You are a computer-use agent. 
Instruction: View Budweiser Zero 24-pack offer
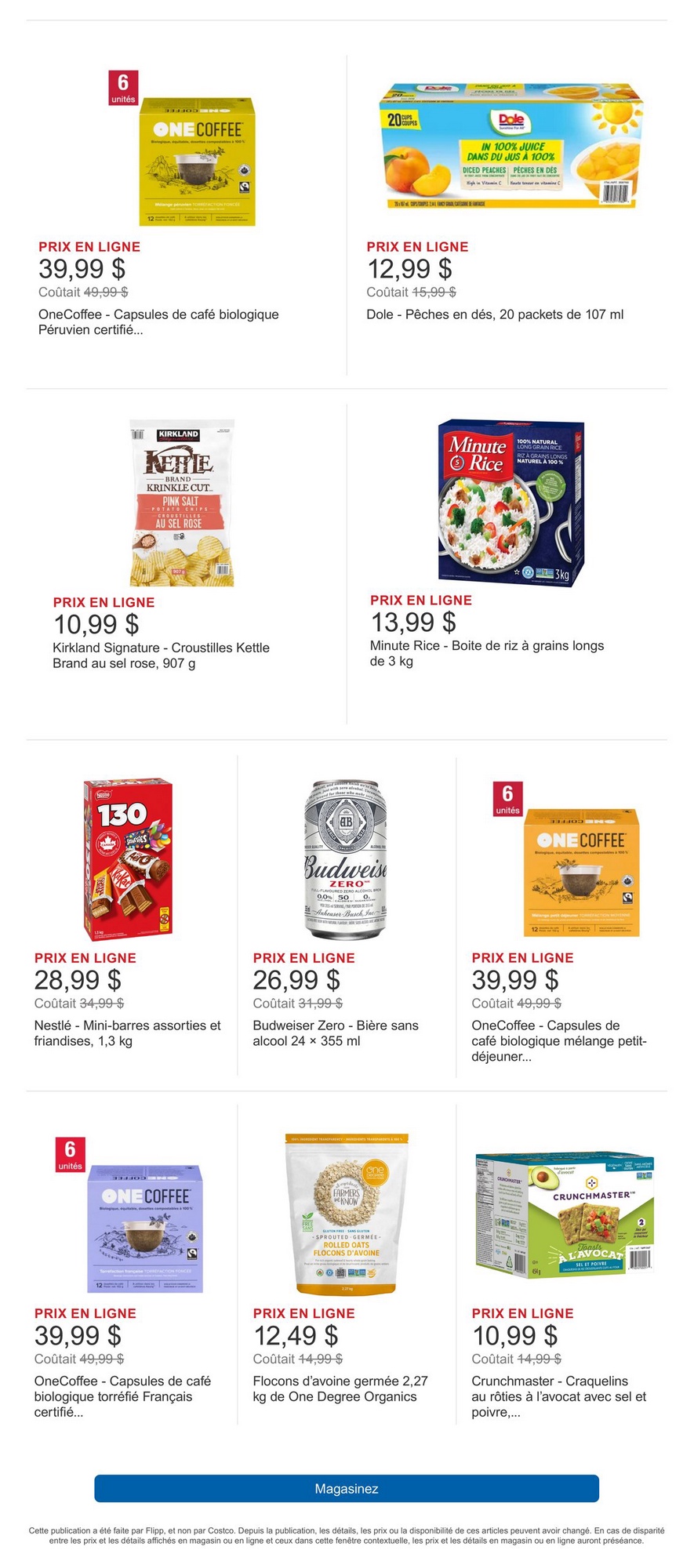pyautogui.click(x=346, y=860)
